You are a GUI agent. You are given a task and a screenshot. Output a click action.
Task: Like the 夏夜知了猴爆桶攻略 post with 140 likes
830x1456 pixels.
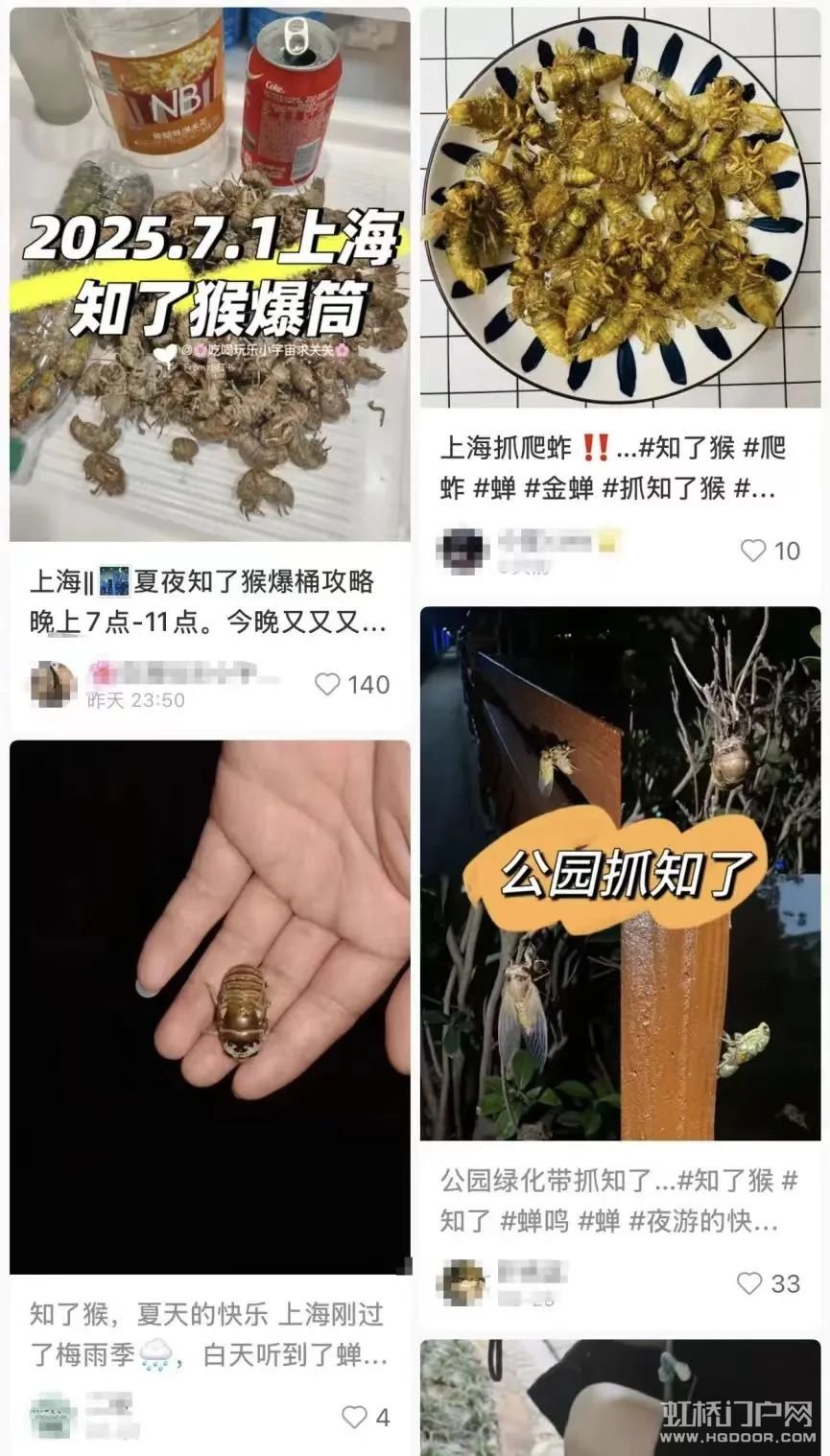coord(329,684)
